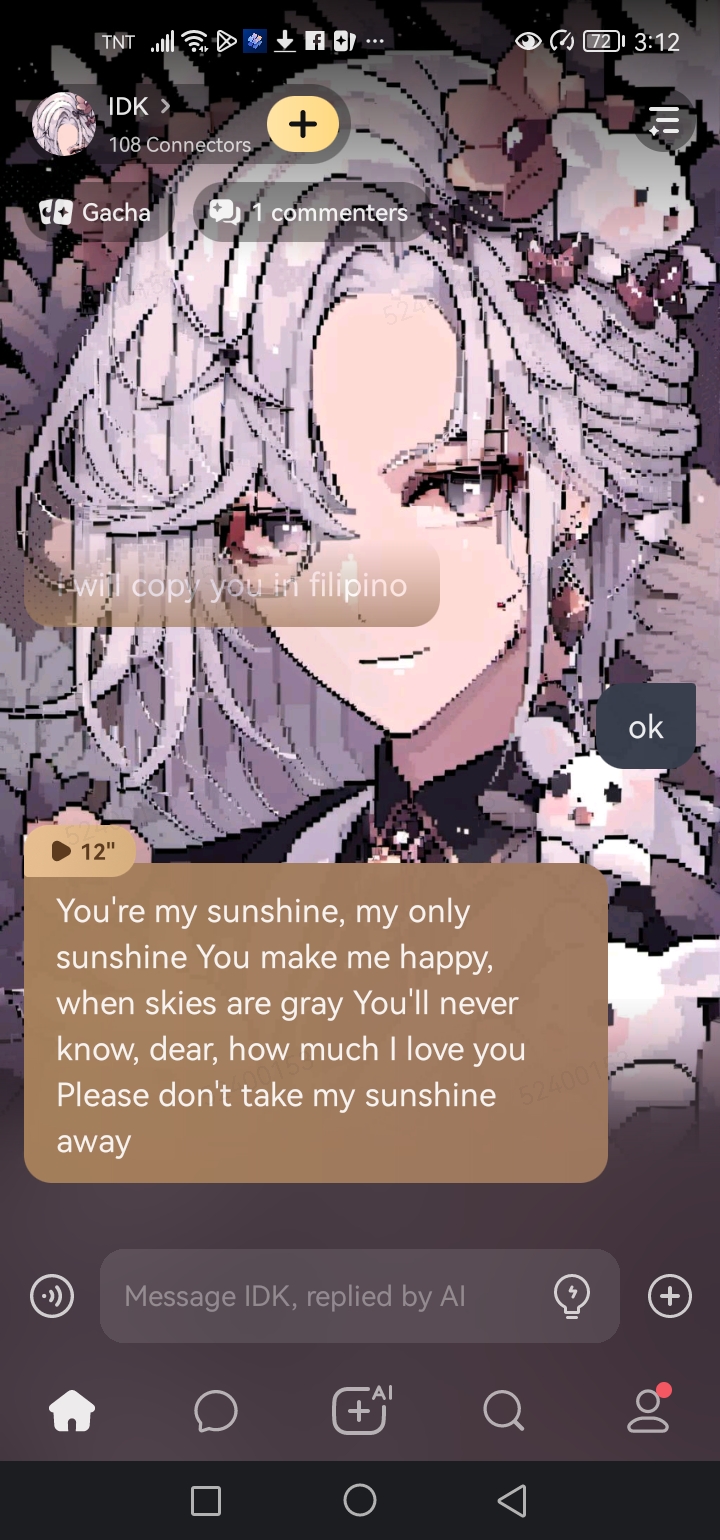Open the plus attachments button beside the message box

point(669,1297)
